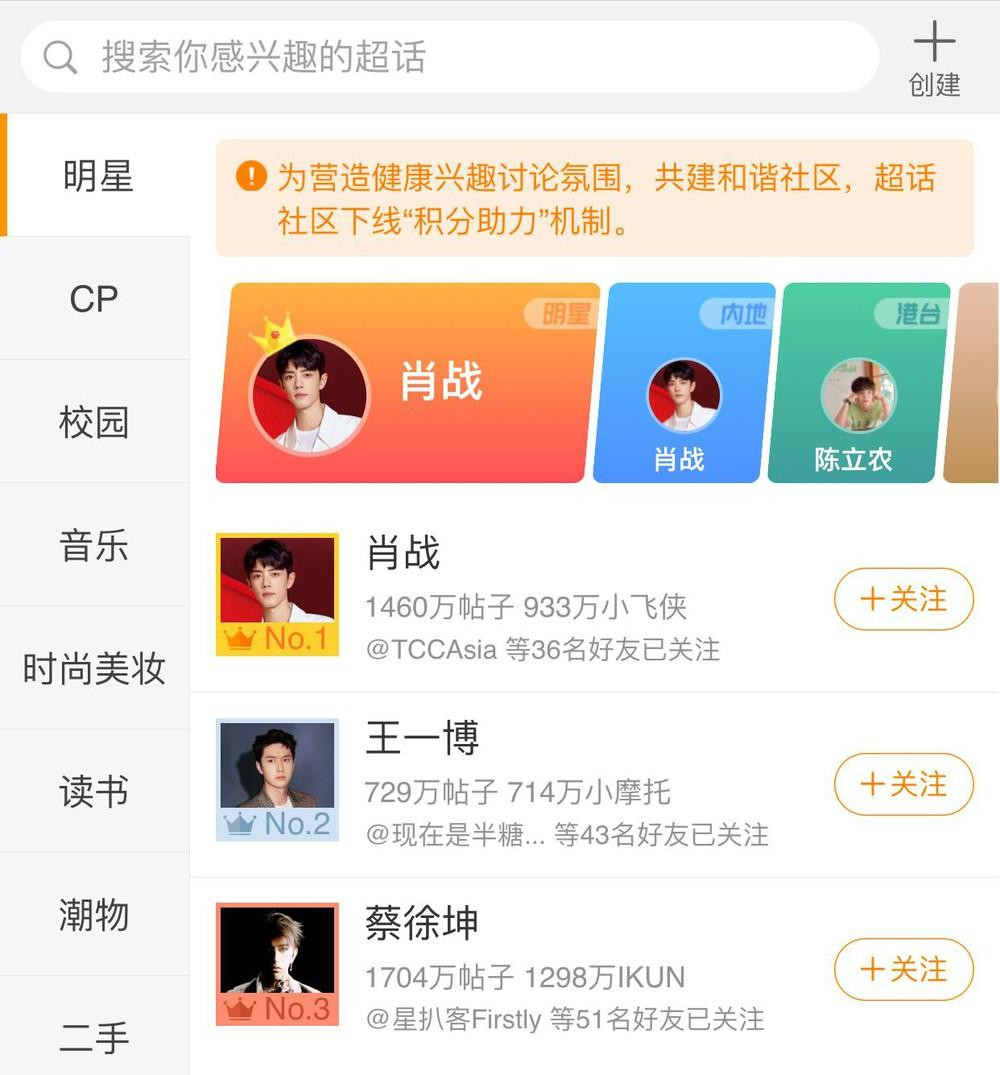Switch to the 音乐 category tab
Image resolution: width=1000 pixels, height=1075 pixels.
(x=94, y=546)
